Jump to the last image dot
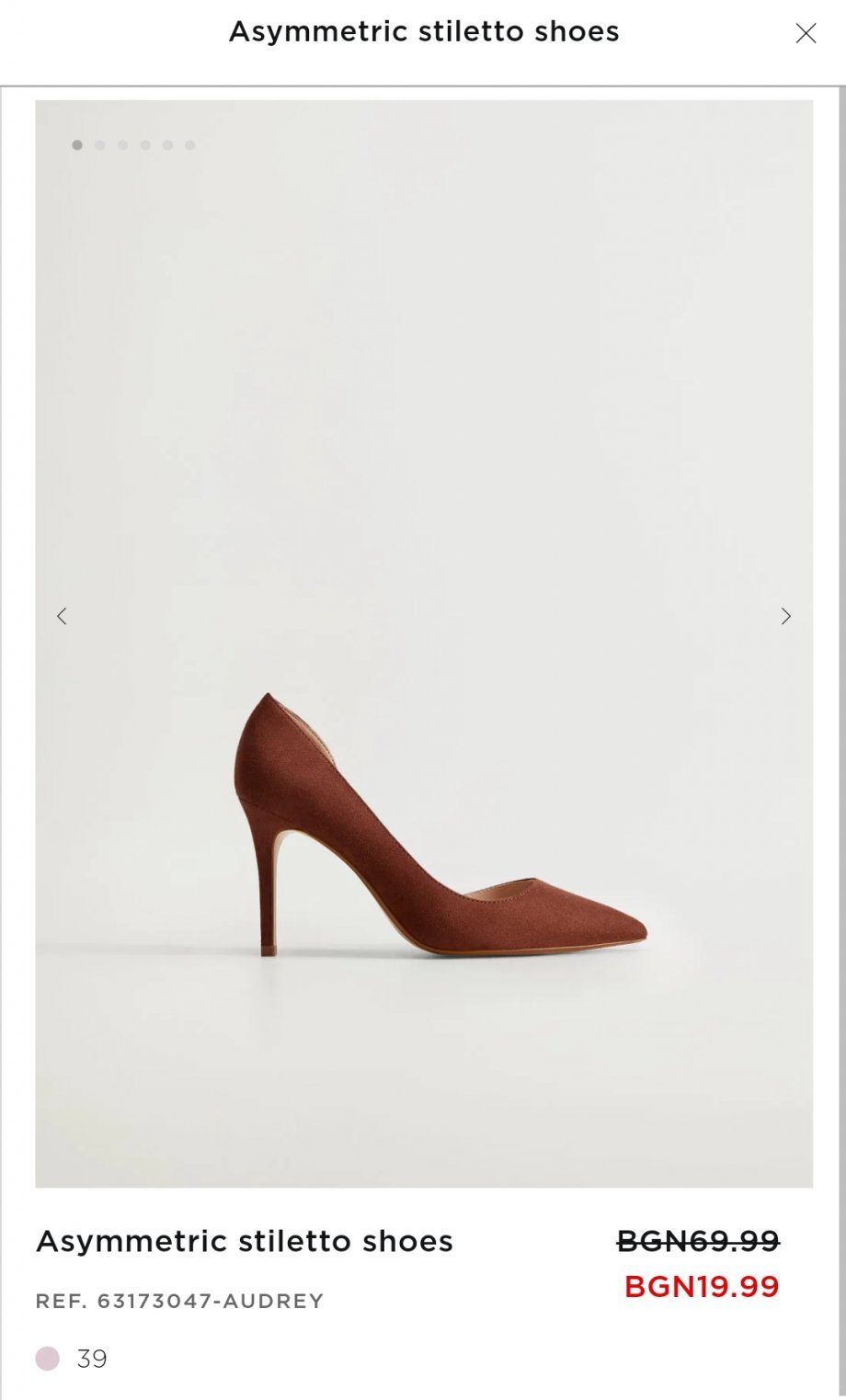Screen dimensions: 846x1400 point(189,145)
